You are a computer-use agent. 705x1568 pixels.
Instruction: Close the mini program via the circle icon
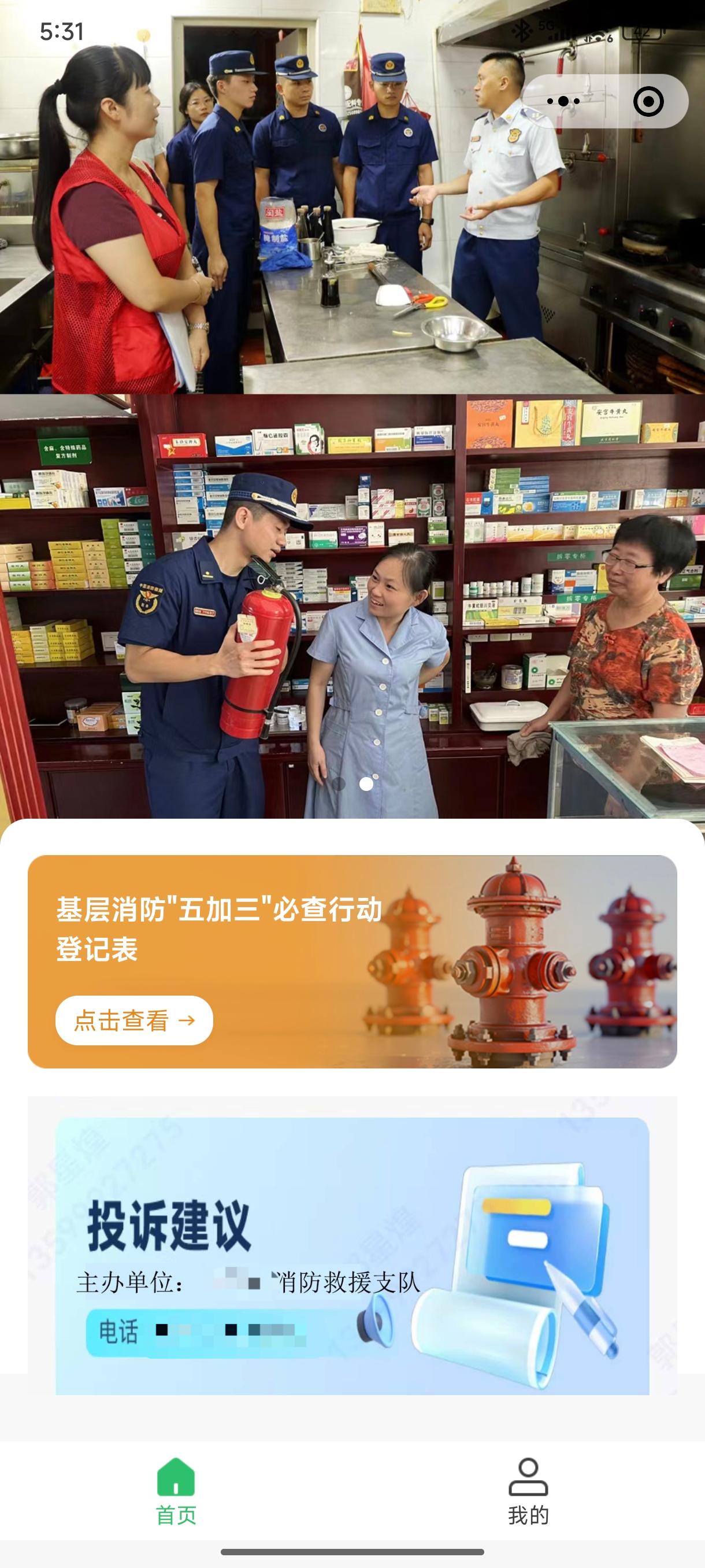pos(648,101)
